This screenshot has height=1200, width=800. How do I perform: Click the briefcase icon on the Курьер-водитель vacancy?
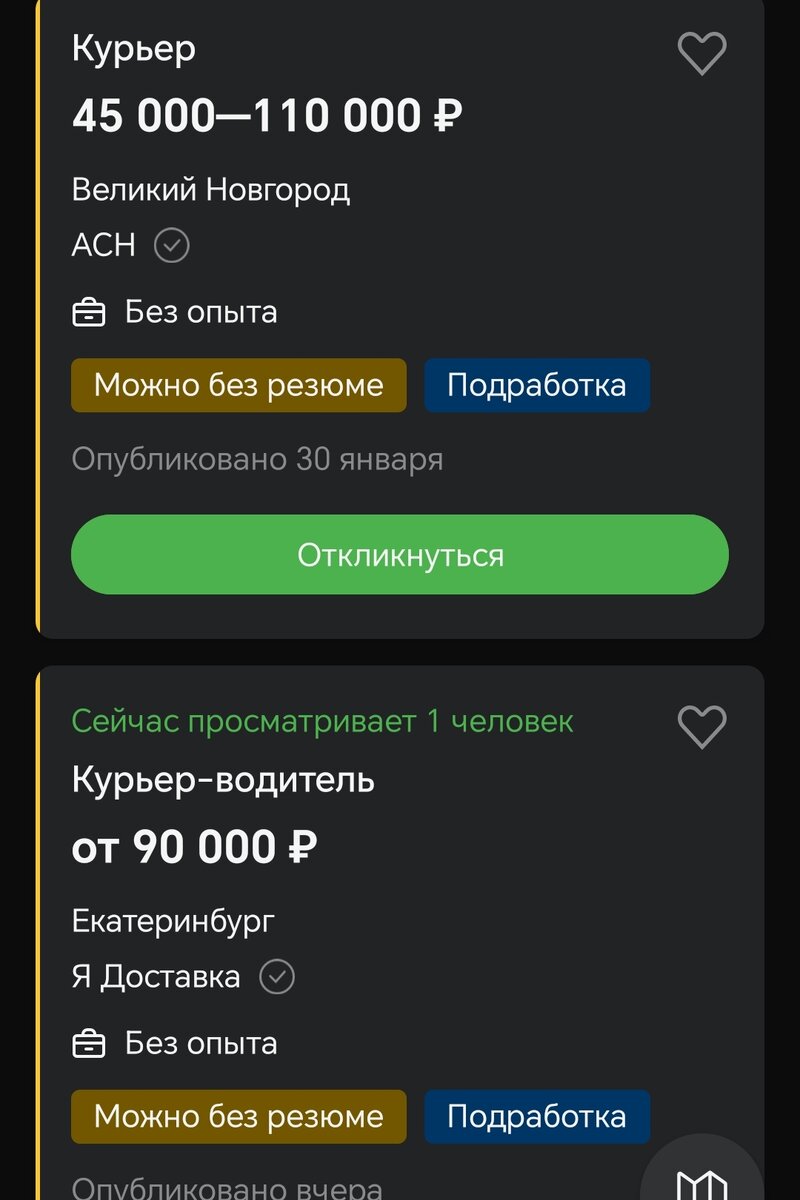(x=92, y=1043)
